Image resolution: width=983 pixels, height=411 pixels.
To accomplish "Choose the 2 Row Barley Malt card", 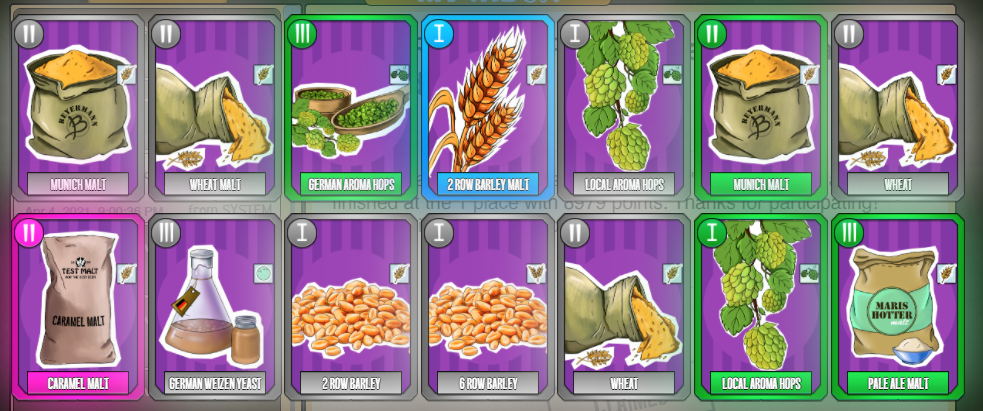I will click(x=488, y=107).
